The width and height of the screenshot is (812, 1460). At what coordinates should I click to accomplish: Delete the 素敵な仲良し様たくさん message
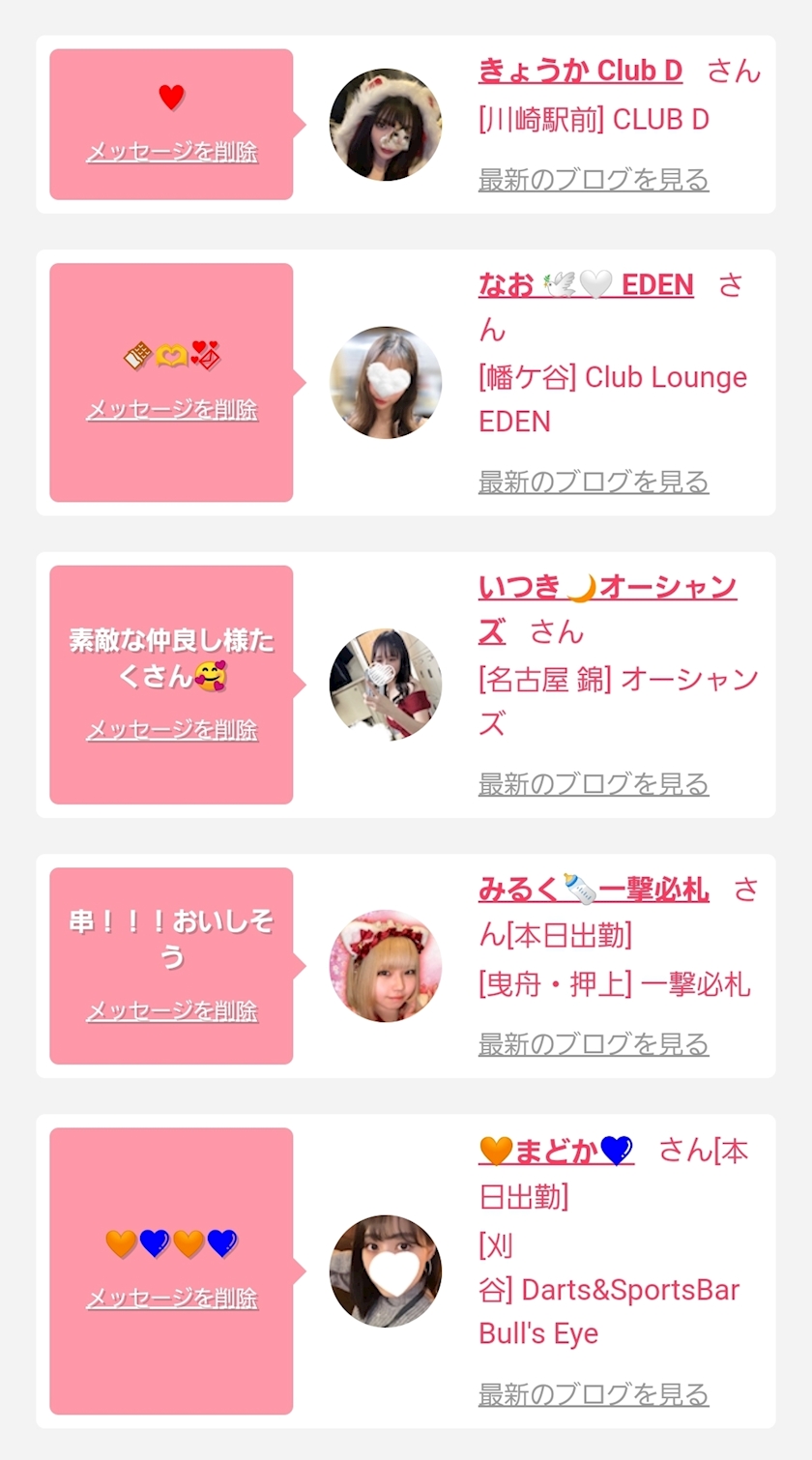[172, 730]
